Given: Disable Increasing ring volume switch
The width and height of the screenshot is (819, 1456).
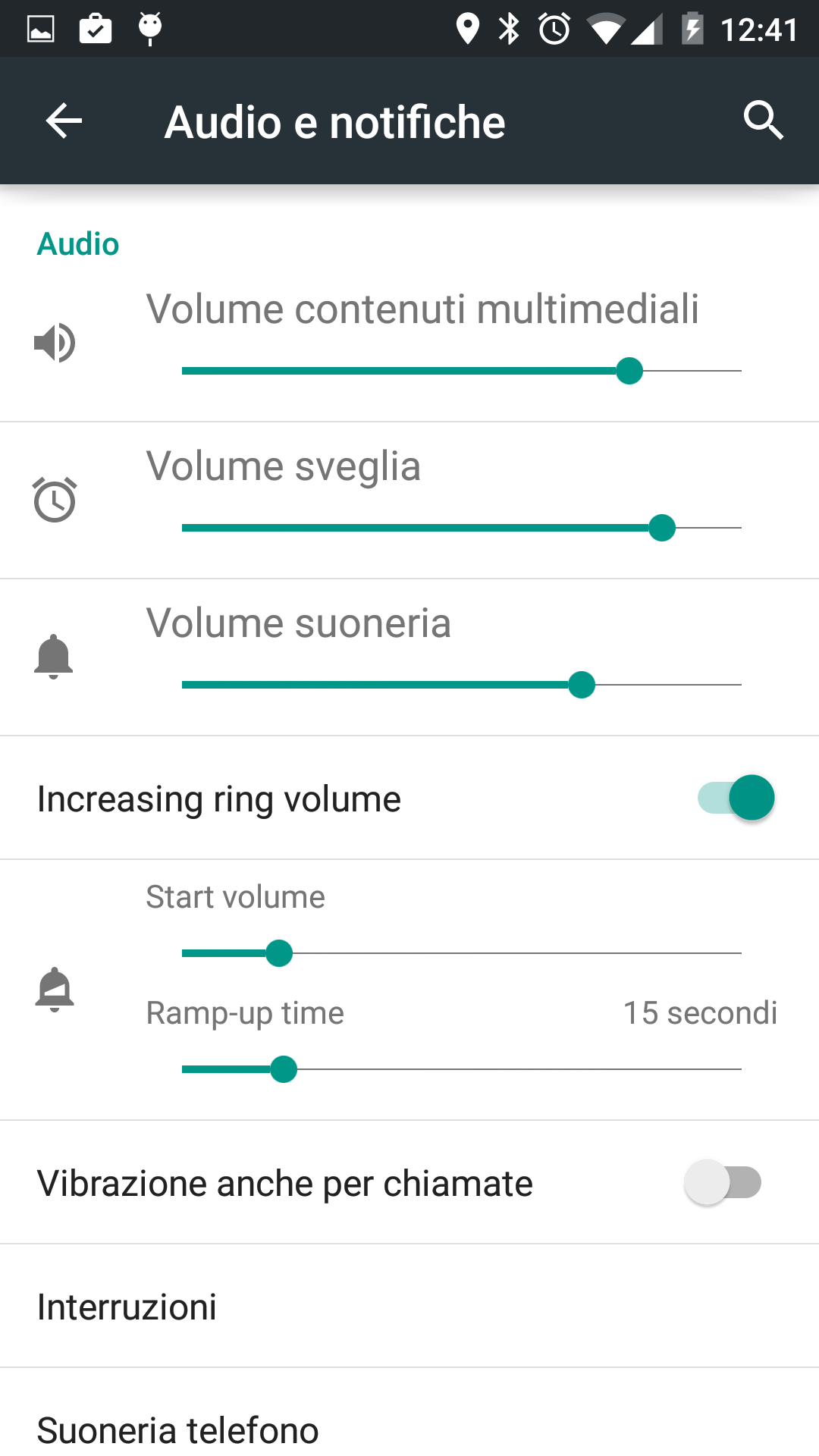Looking at the screenshot, I should pyautogui.click(x=736, y=798).
